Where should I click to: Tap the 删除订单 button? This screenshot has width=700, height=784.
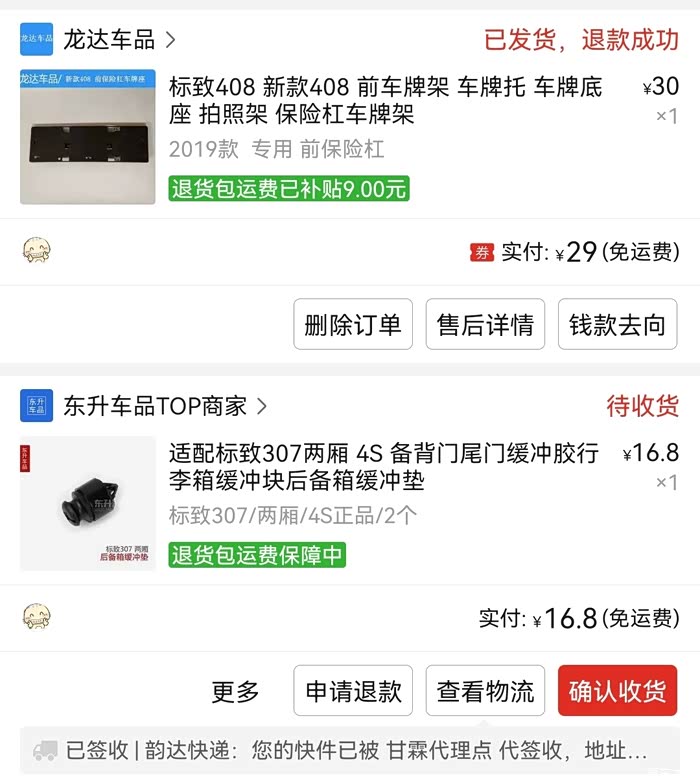click(353, 324)
